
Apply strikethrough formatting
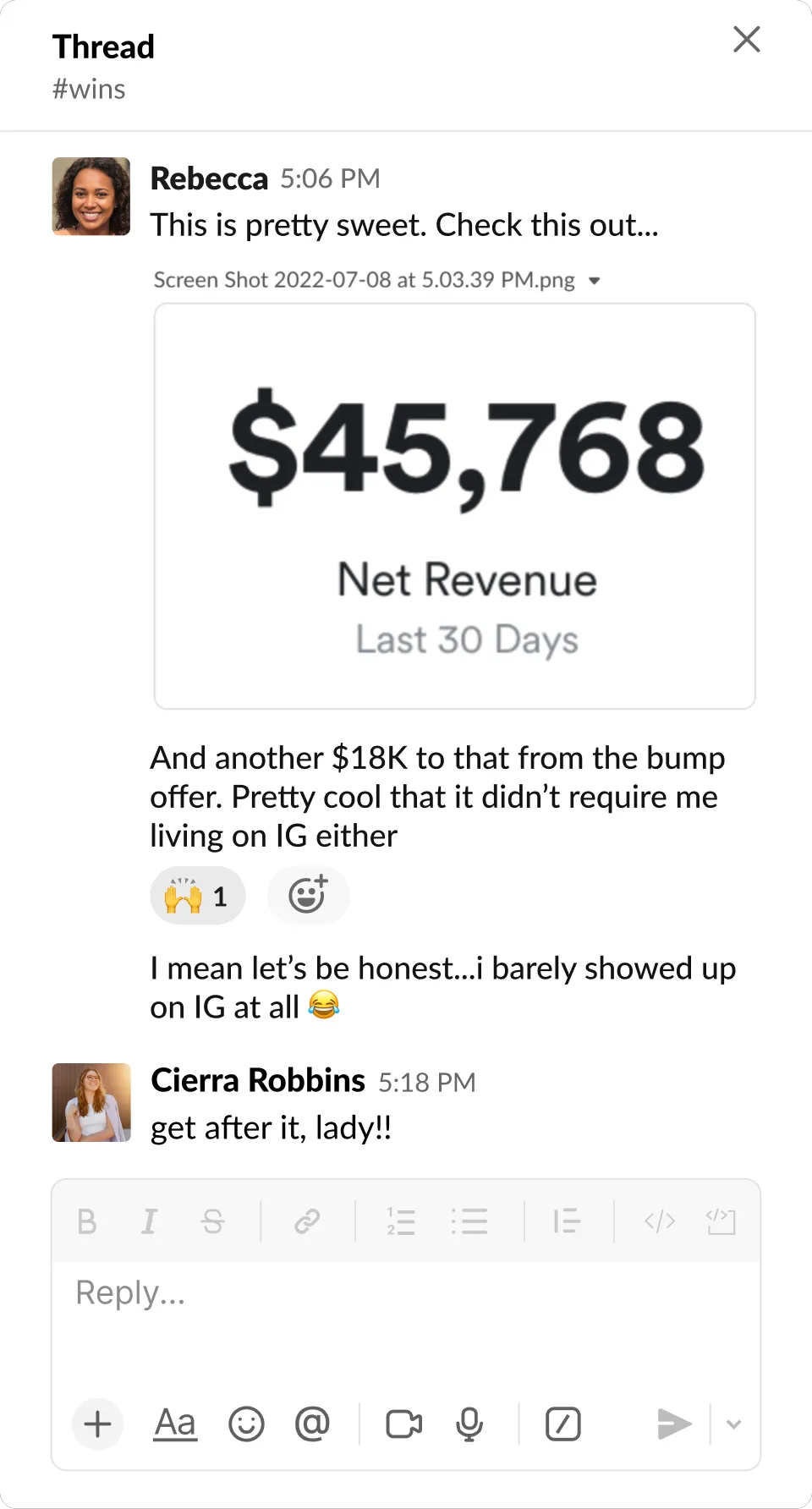212,1221
